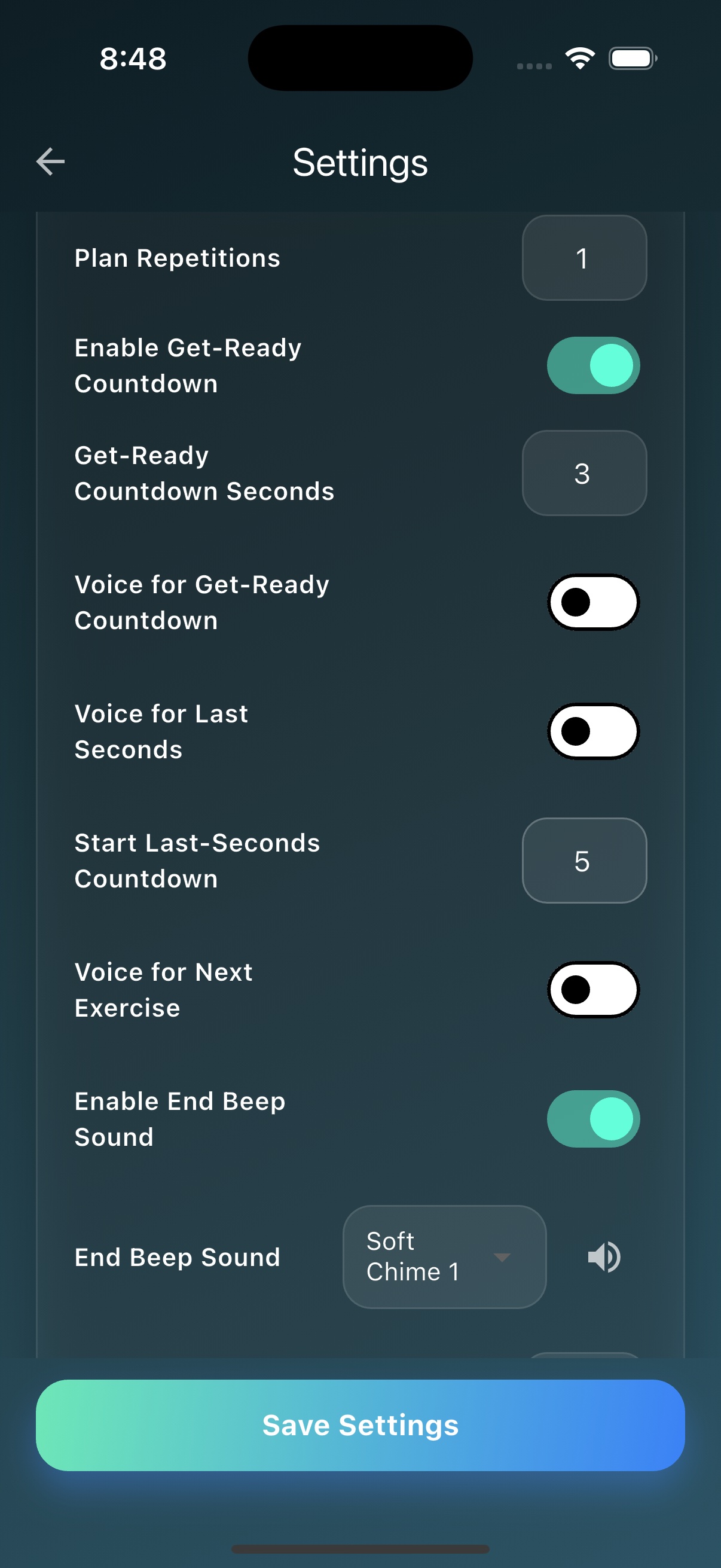Edit the Get-Ready Countdown Seconds value
The height and width of the screenshot is (1568, 721).
583,473
